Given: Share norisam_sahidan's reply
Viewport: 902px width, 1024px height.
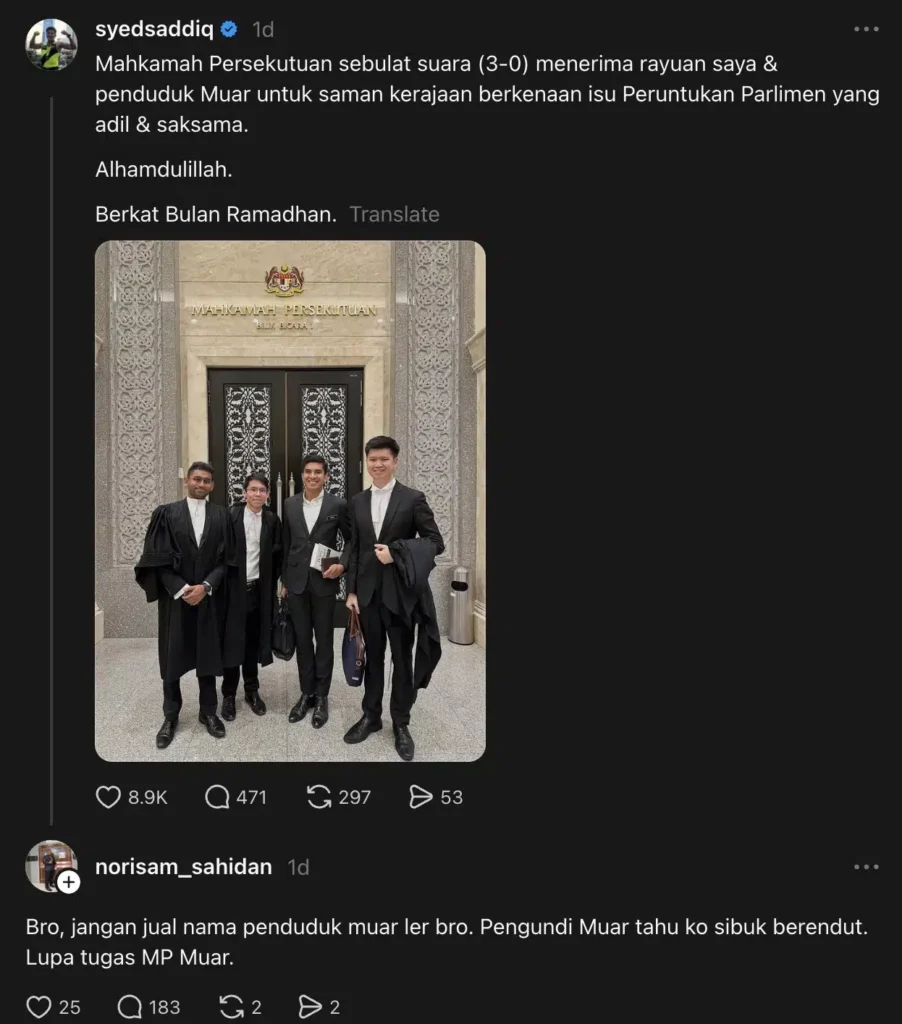Looking at the screenshot, I should 310,1007.
